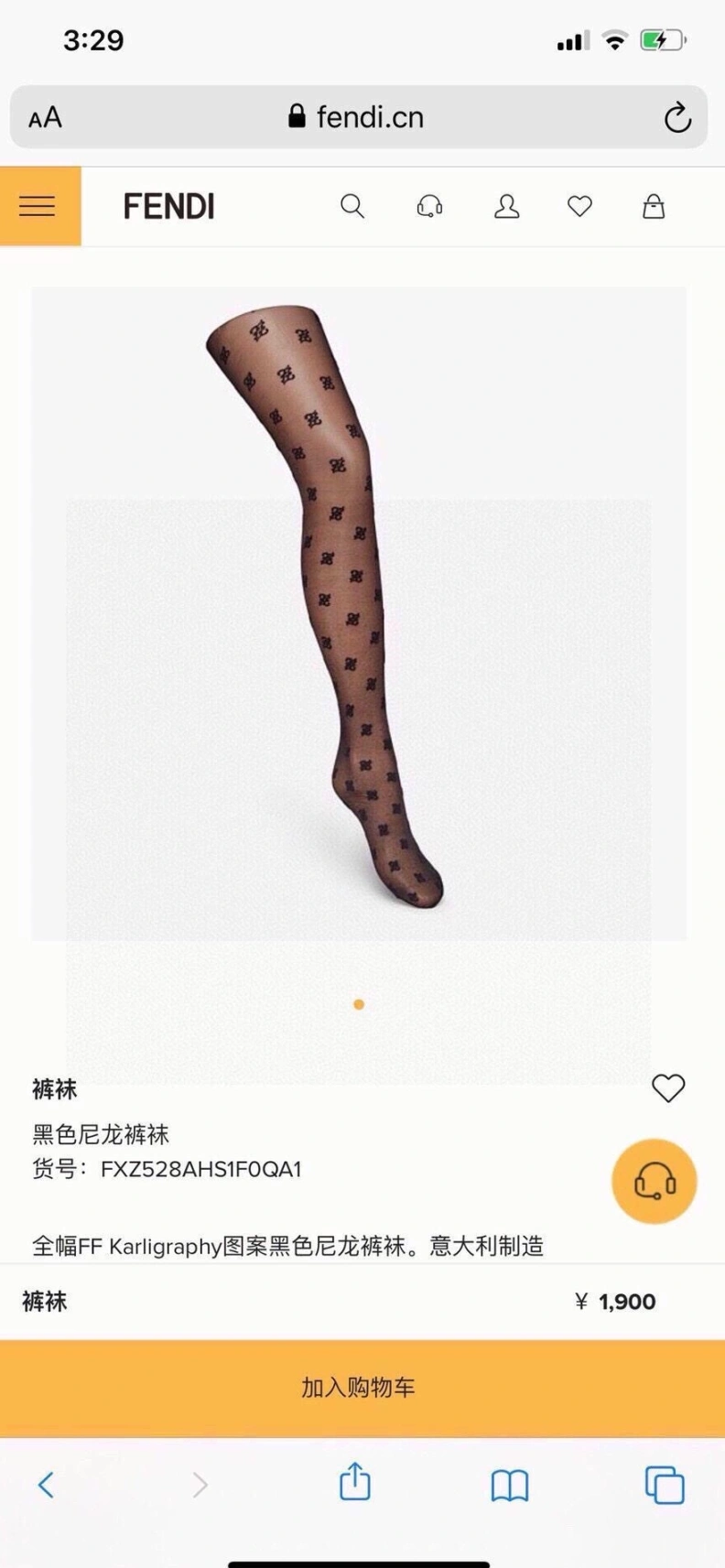Open Safari bookmarks
The width and height of the screenshot is (725, 1568).
(510, 1485)
